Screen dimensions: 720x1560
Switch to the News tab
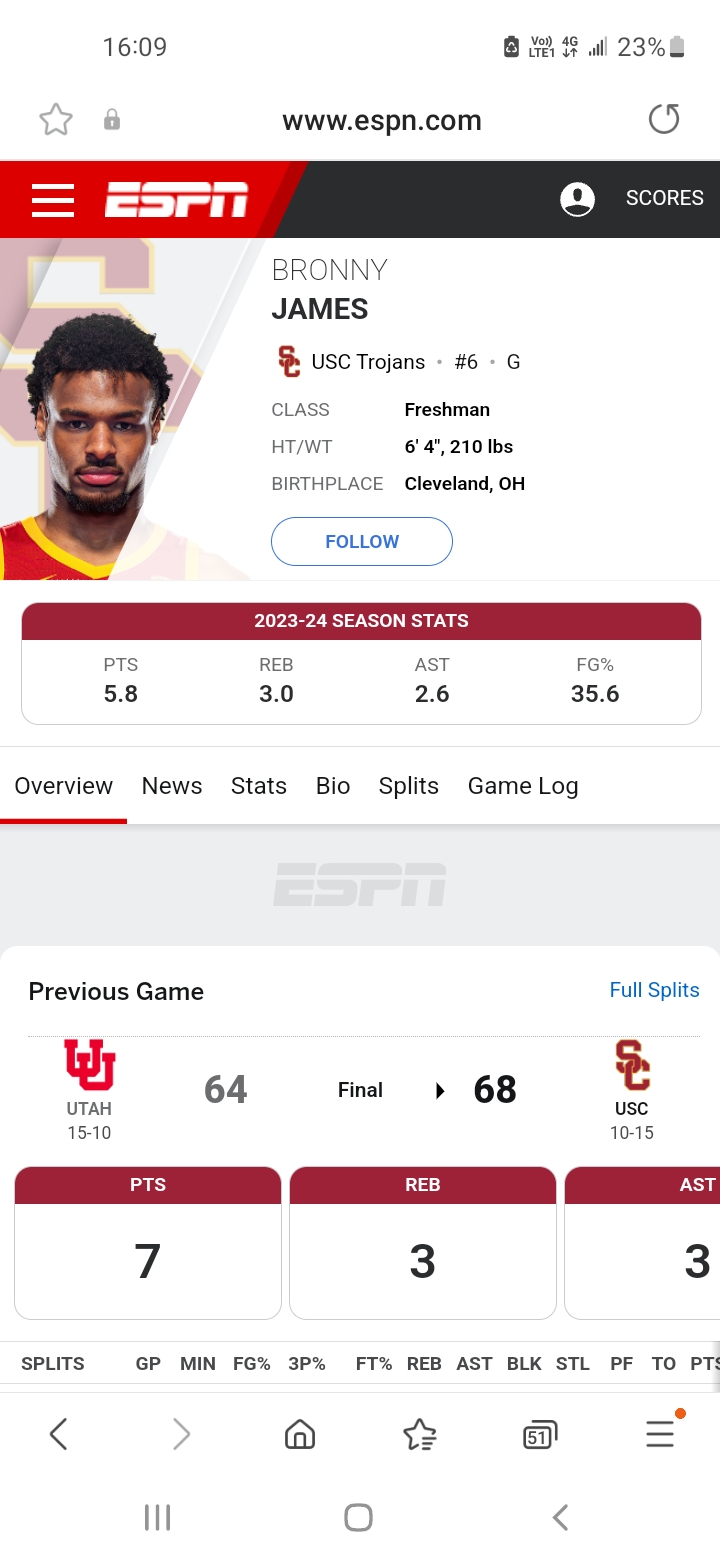point(172,786)
